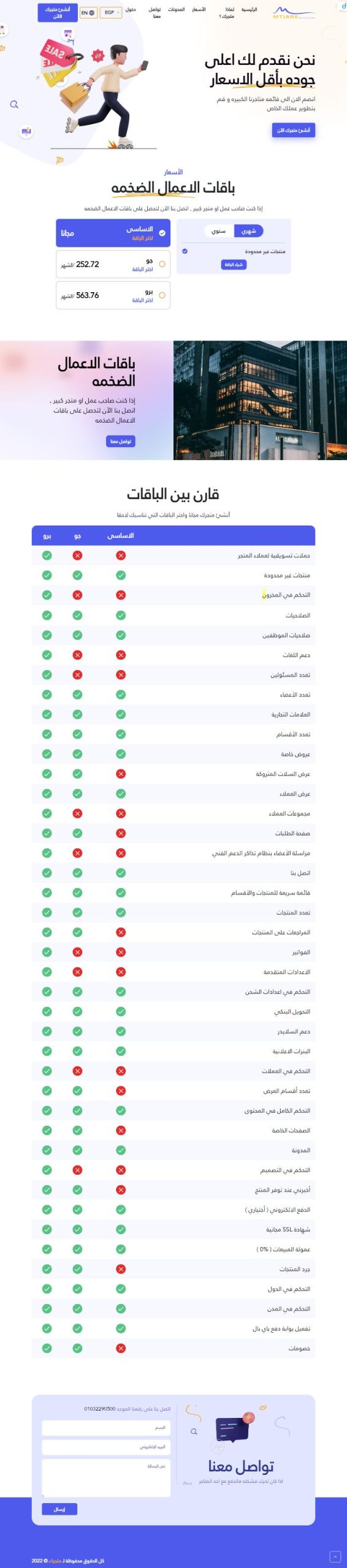This screenshot has height=1568, width=347.
Task: Tap the البريد الإلكتروني email field
Action: pos(106,1447)
